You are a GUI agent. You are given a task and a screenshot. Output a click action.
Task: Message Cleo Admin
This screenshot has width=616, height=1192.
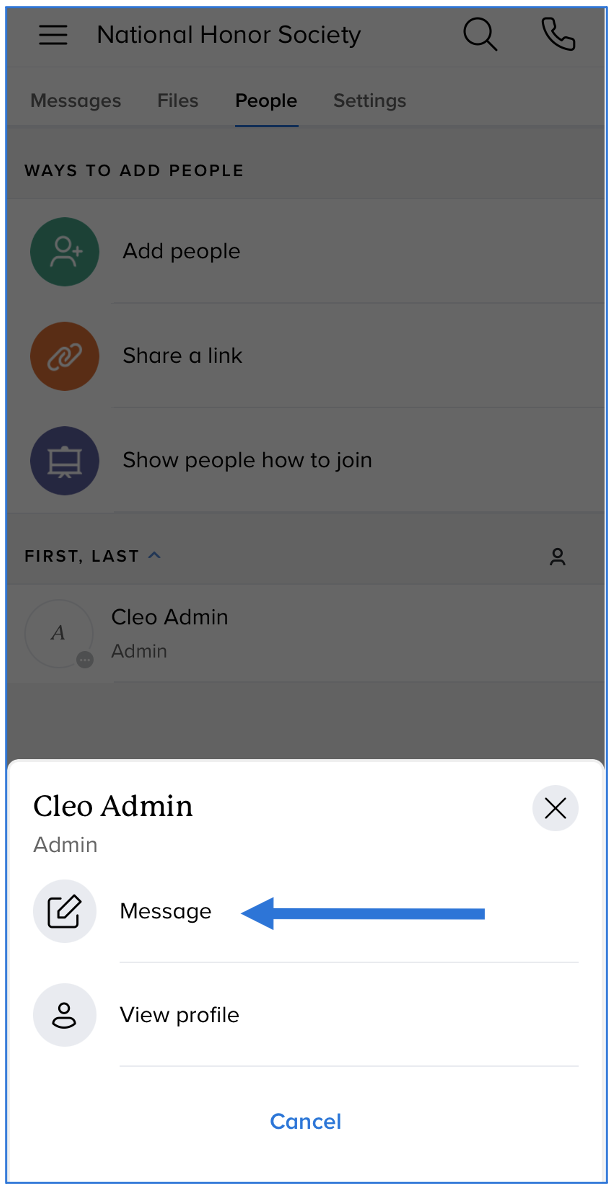click(x=165, y=912)
